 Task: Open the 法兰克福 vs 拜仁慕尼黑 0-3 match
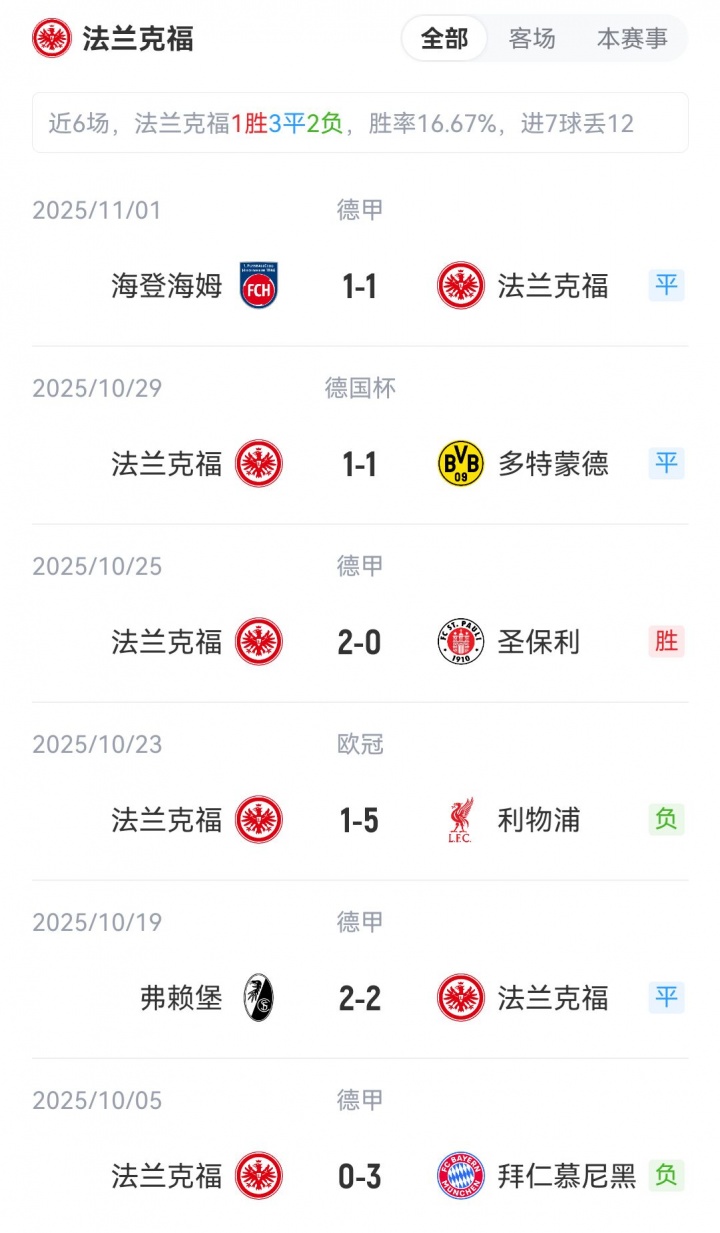coord(359,1177)
